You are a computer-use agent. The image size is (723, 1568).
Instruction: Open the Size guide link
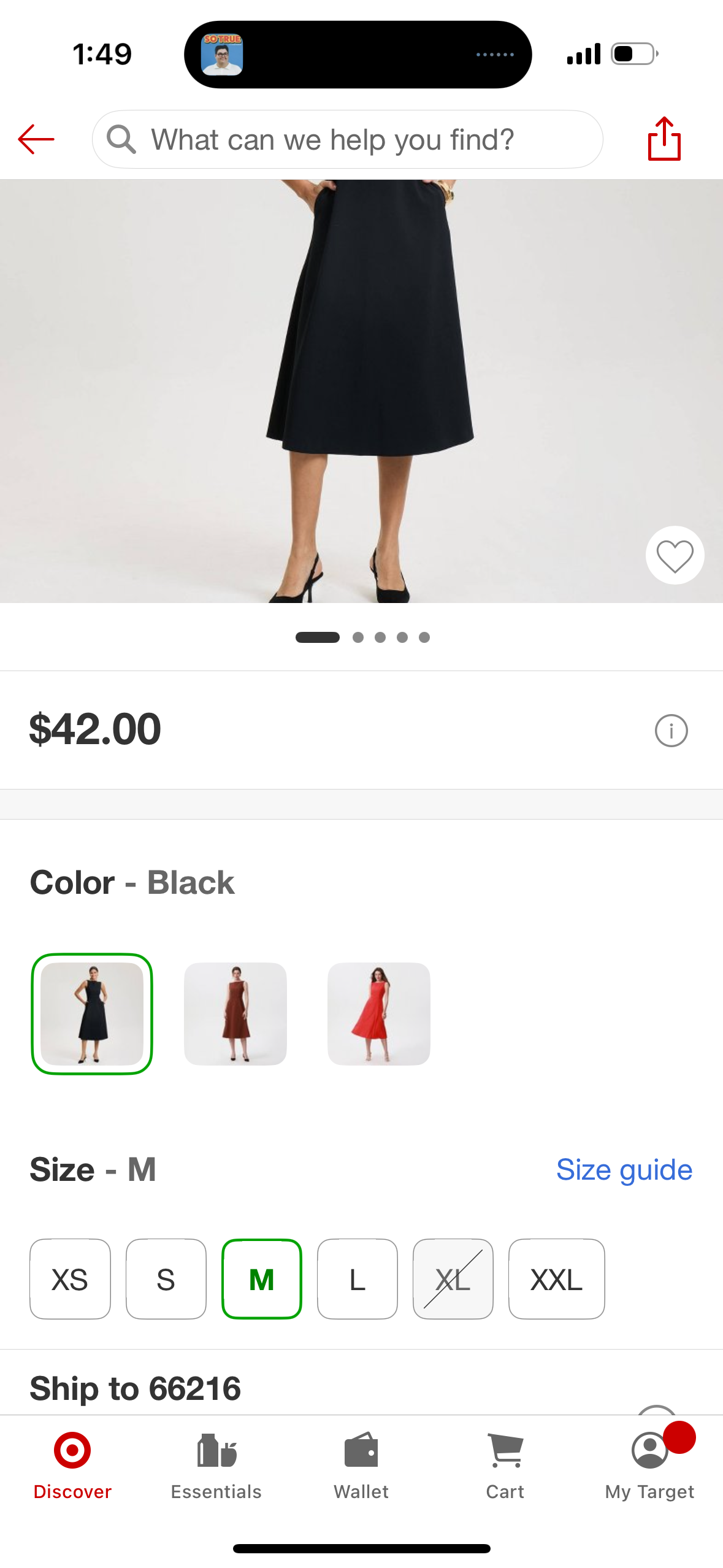[x=624, y=1170]
